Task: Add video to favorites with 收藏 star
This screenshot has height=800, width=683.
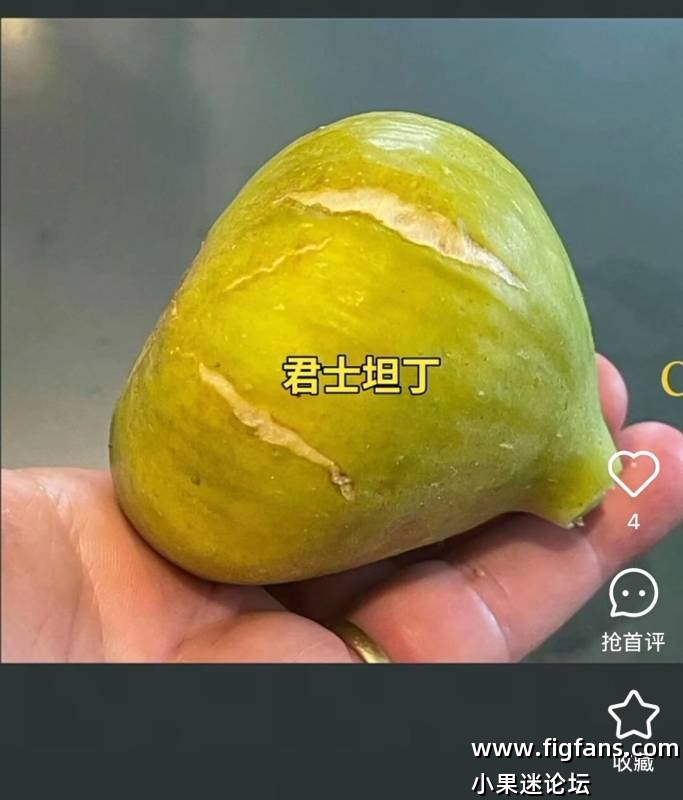Action: tap(634, 715)
